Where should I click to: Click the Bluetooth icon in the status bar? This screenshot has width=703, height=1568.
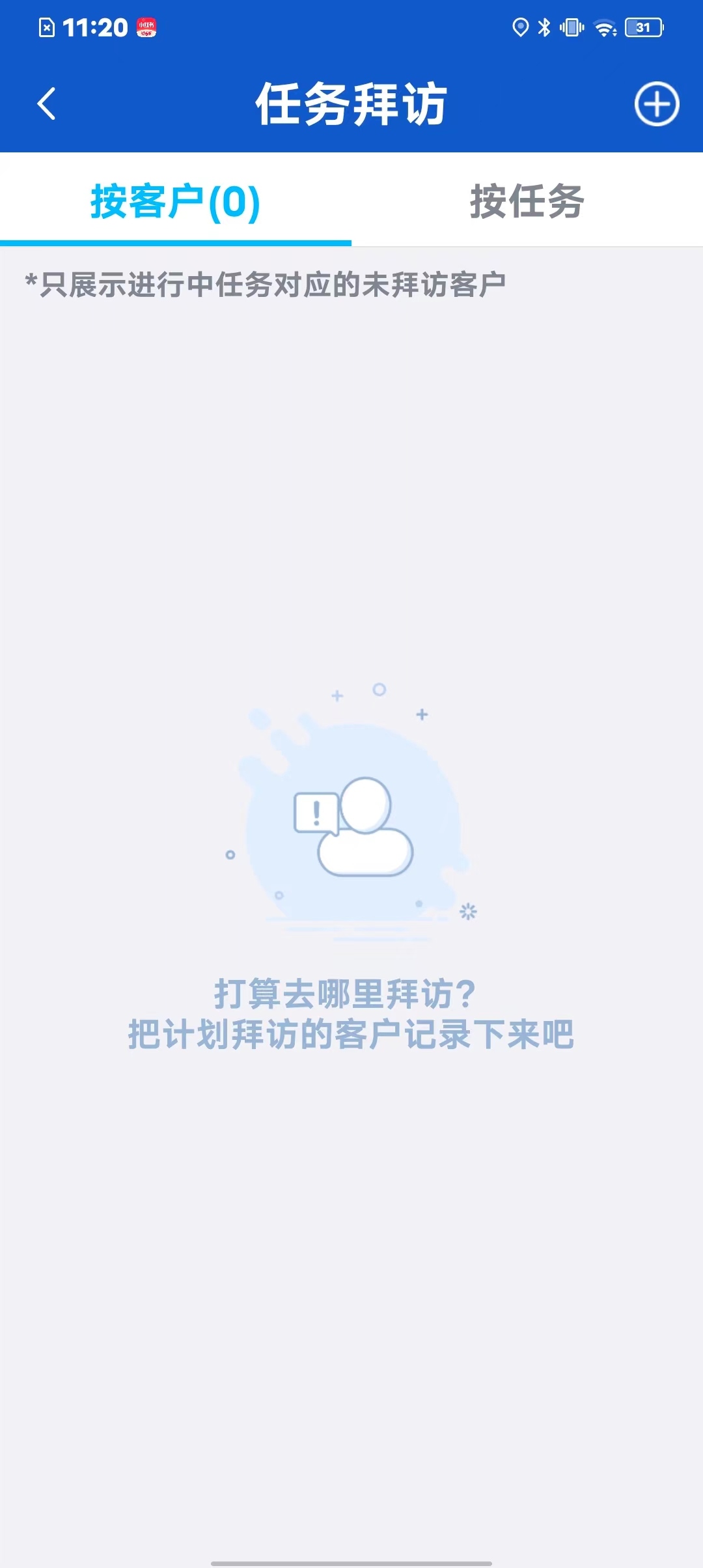click(x=544, y=27)
